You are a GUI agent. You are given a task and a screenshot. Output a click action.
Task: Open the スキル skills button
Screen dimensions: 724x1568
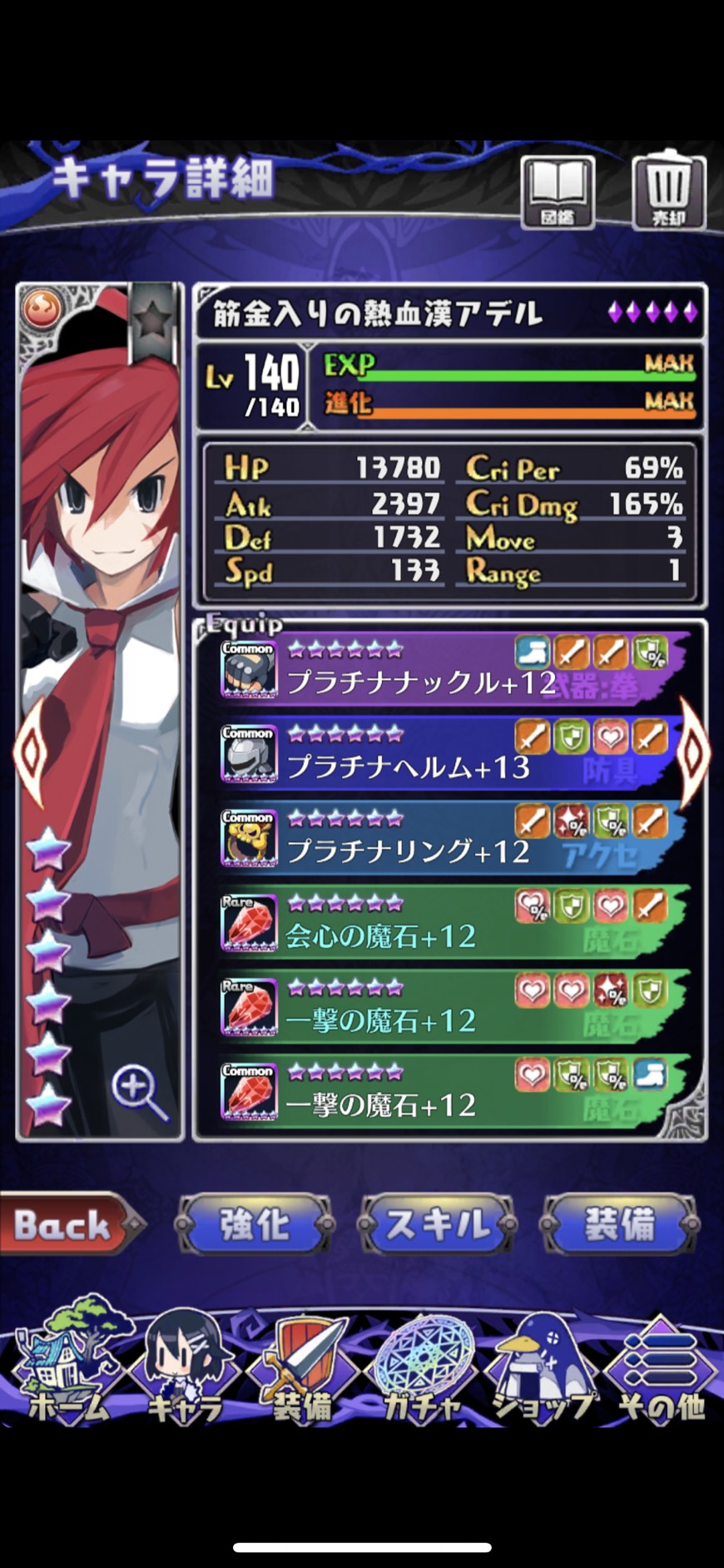point(437,1224)
